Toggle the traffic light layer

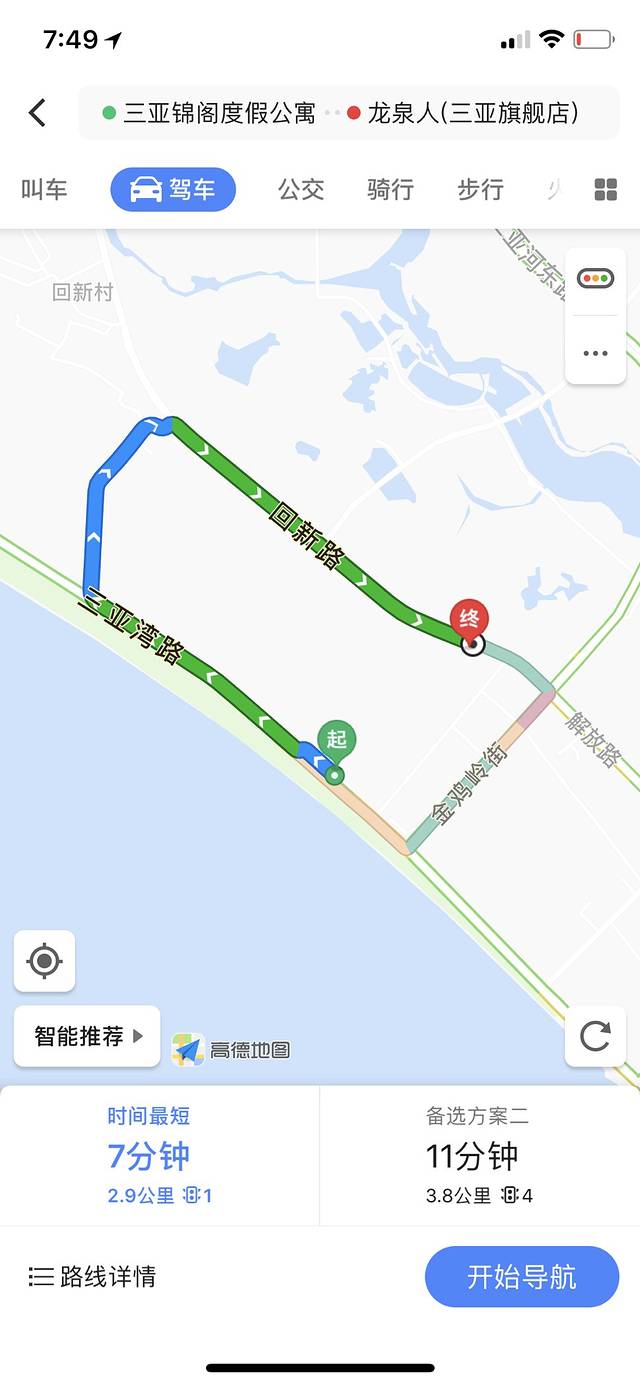pos(596,279)
